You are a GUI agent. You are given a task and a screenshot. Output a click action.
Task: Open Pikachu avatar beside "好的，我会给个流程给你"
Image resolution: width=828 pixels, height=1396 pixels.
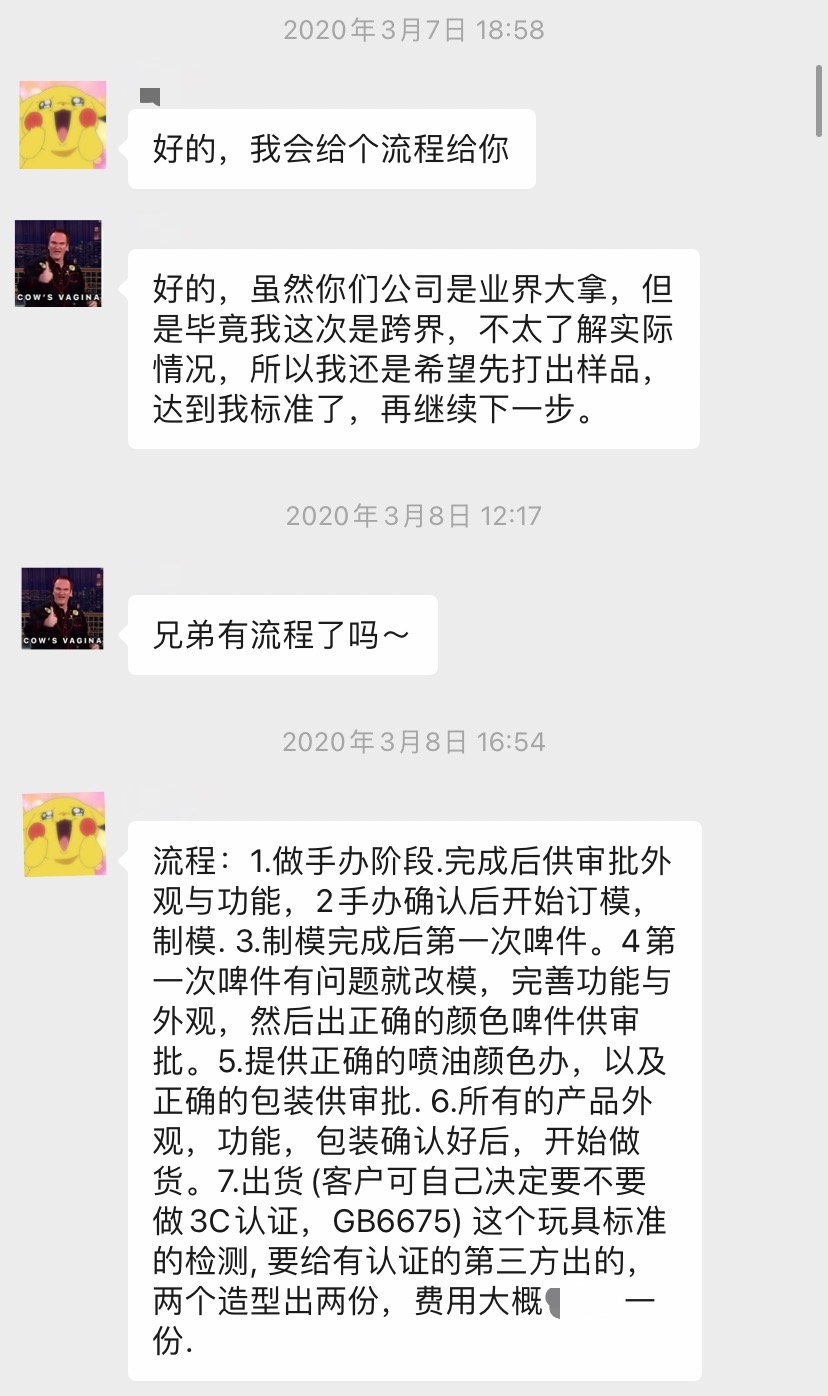(x=62, y=125)
